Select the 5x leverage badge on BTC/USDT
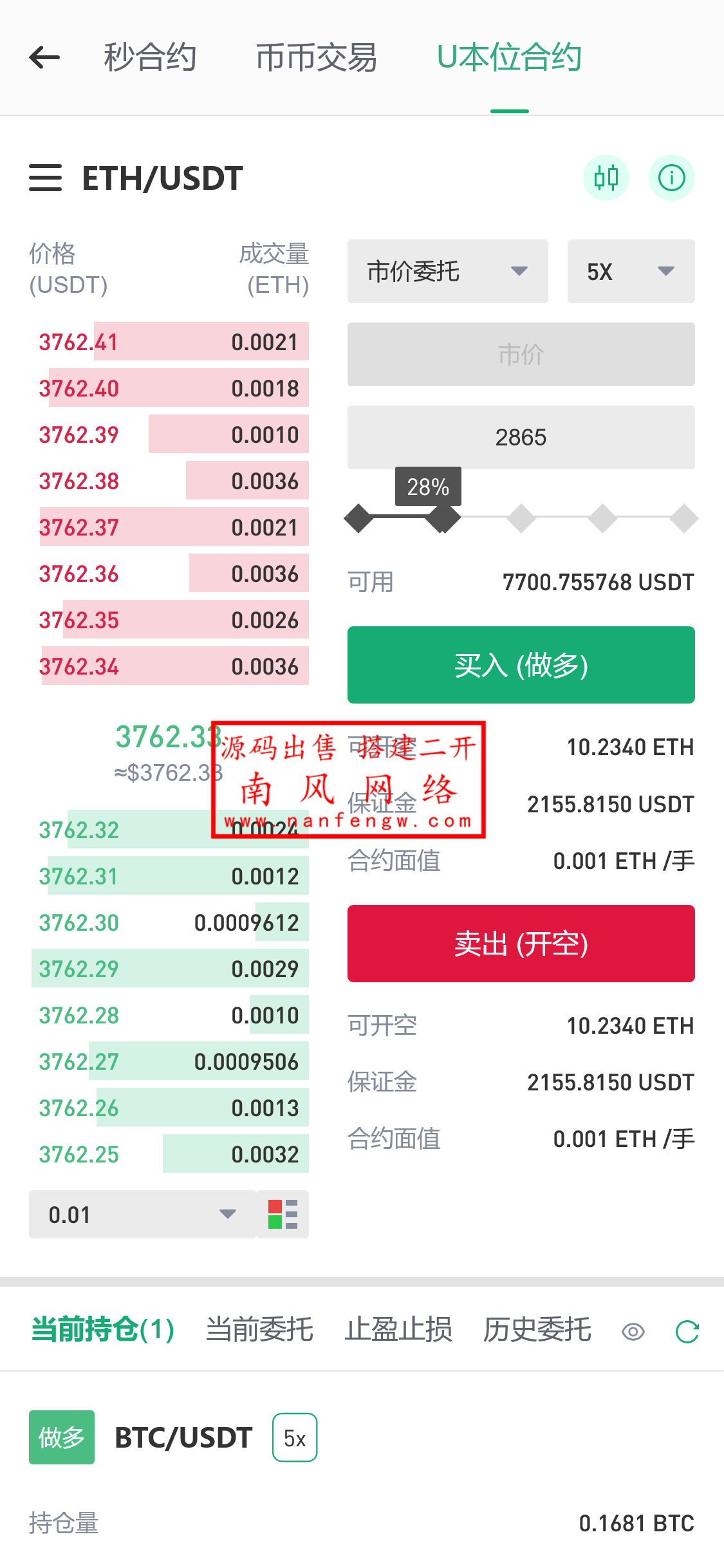 coord(293,1437)
